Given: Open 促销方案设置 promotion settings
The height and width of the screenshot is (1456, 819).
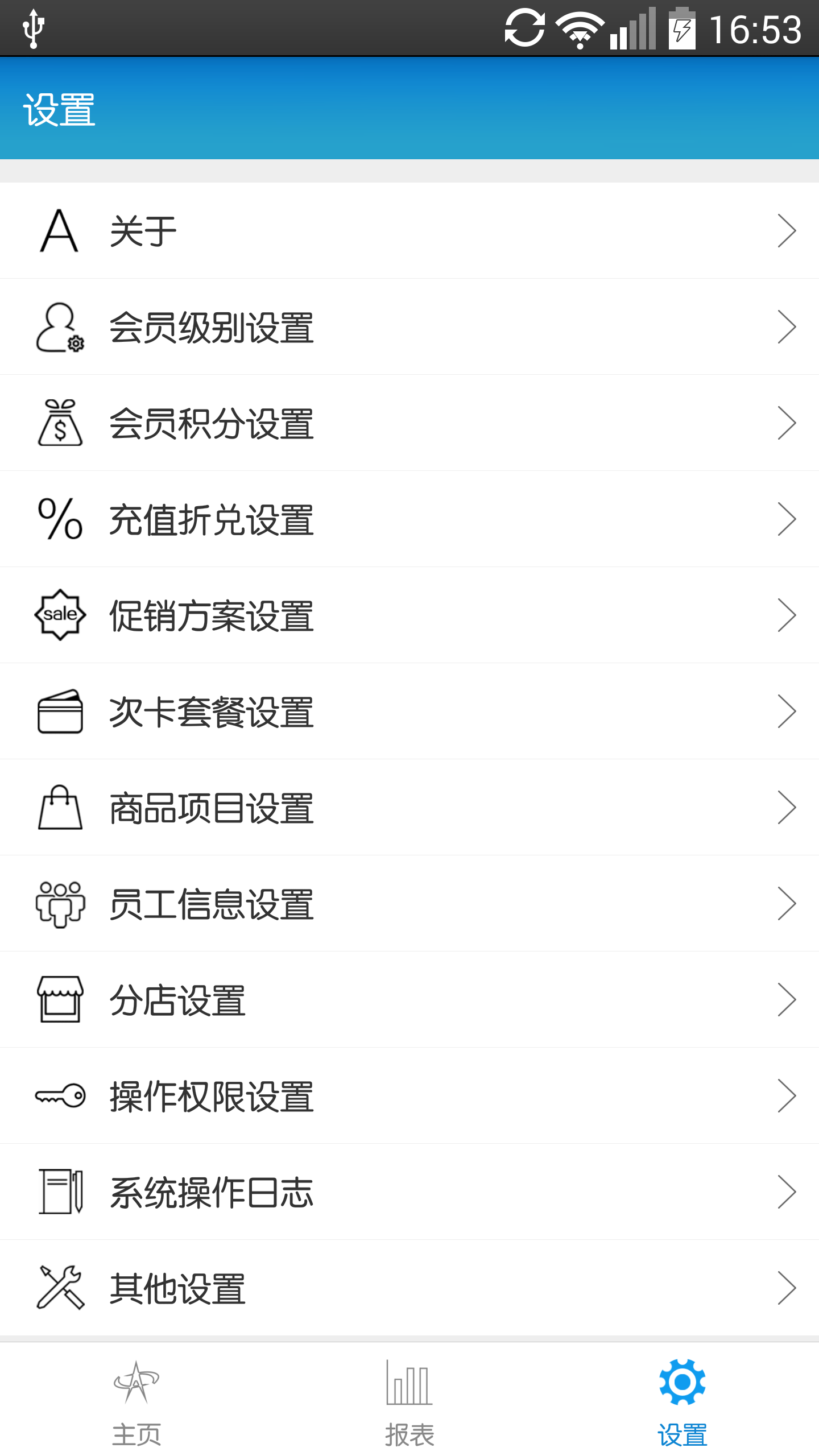Looking at the screenshot, I should [x=409, y=615].
